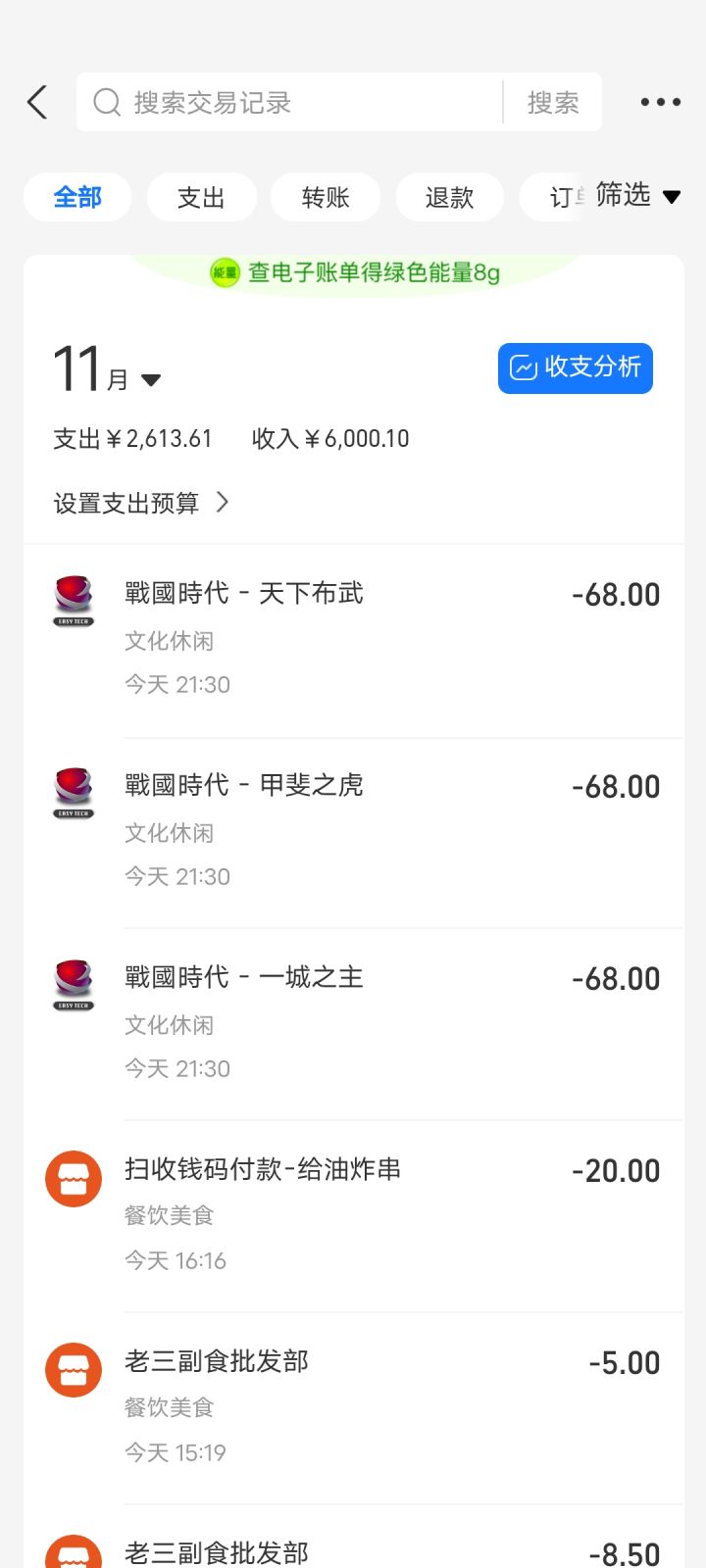Switch to the 转账 filter tab
The height and width of the screenshot is (1568, 706).
325,197
